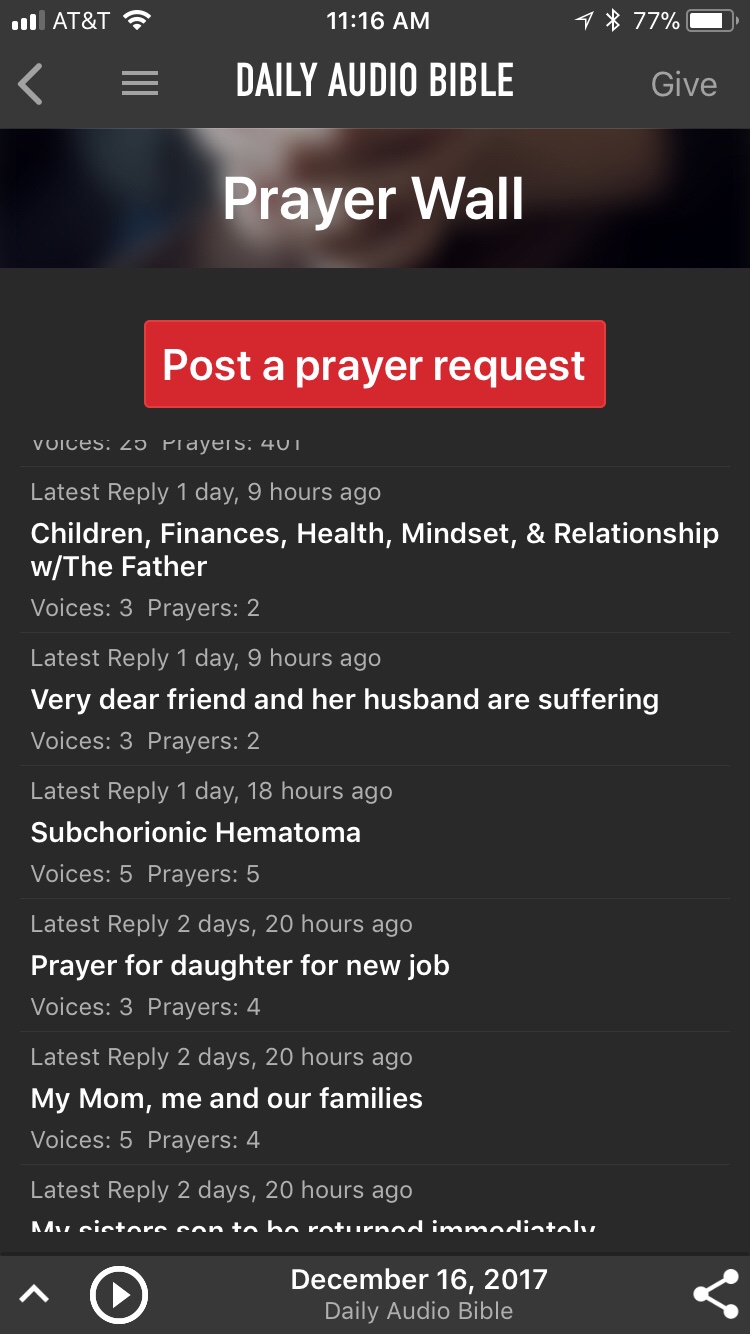
Task: Open Children, Finances, Health, Mindset request
Action: 374,549
